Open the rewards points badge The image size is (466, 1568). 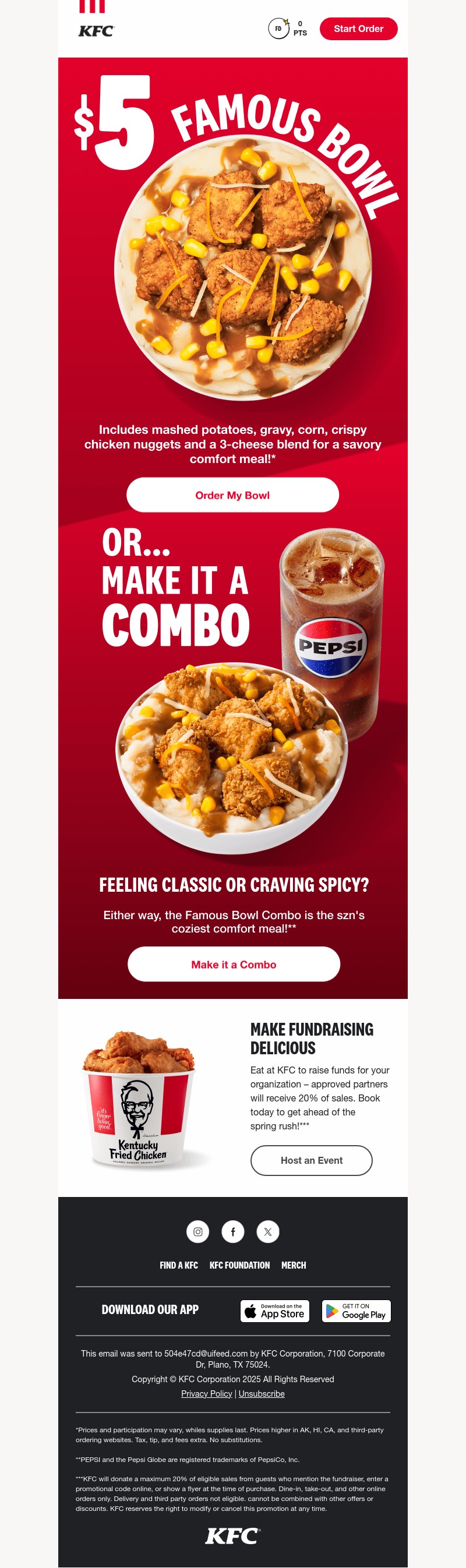point(287,29)
